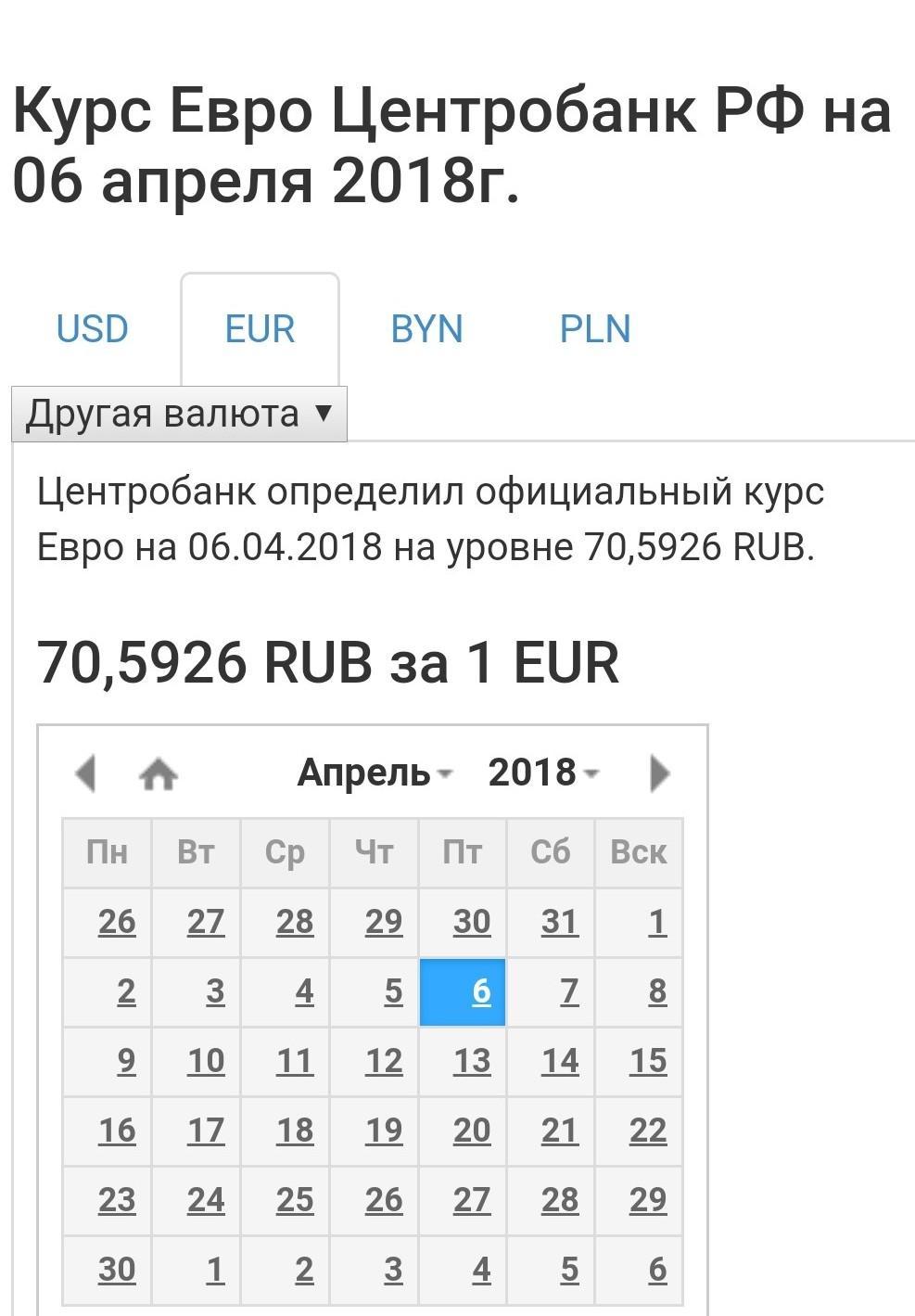Open the BYN currency tab
This screenshot has width=915, height=1316.
click(426, 329)
